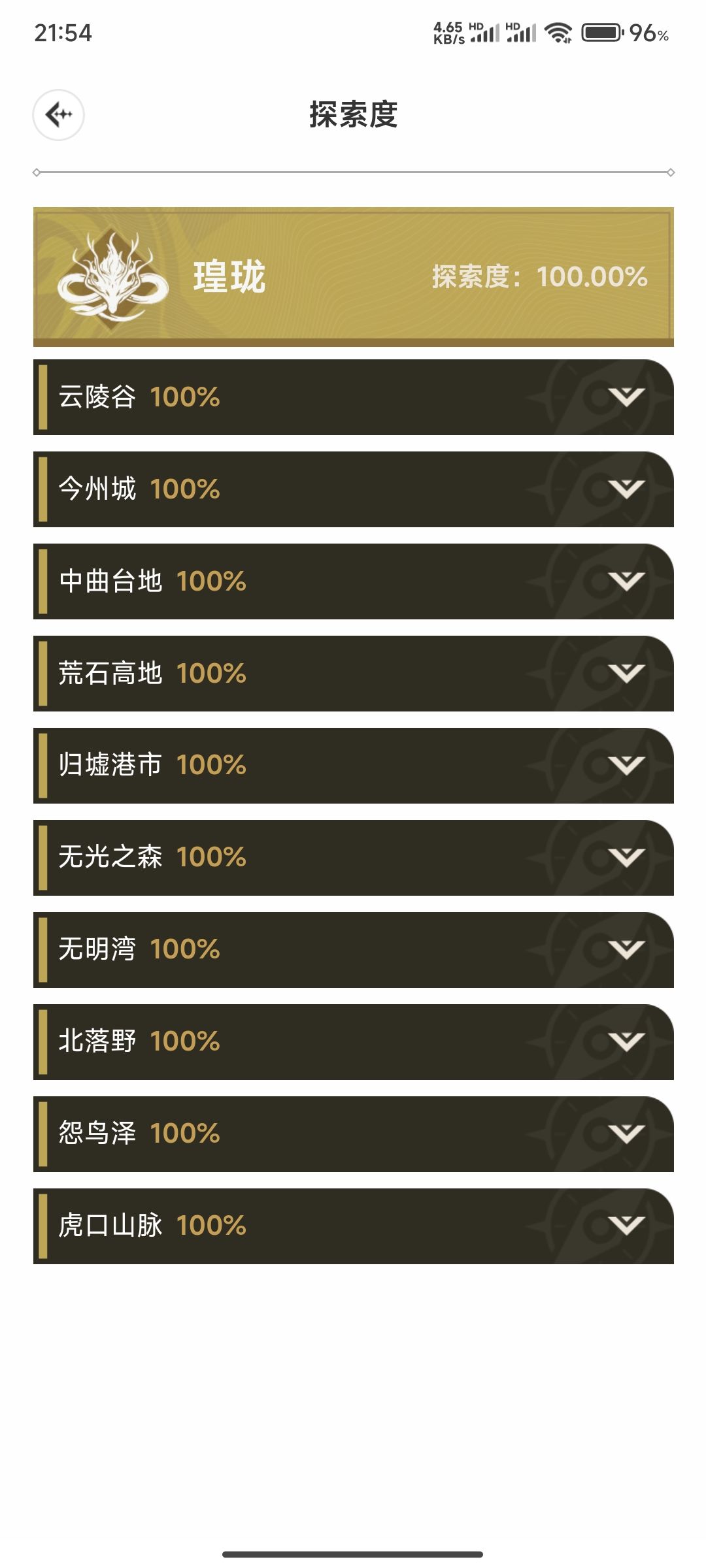Expand the 无光之森 section
Screen dimensions: 706x1568
353,858
